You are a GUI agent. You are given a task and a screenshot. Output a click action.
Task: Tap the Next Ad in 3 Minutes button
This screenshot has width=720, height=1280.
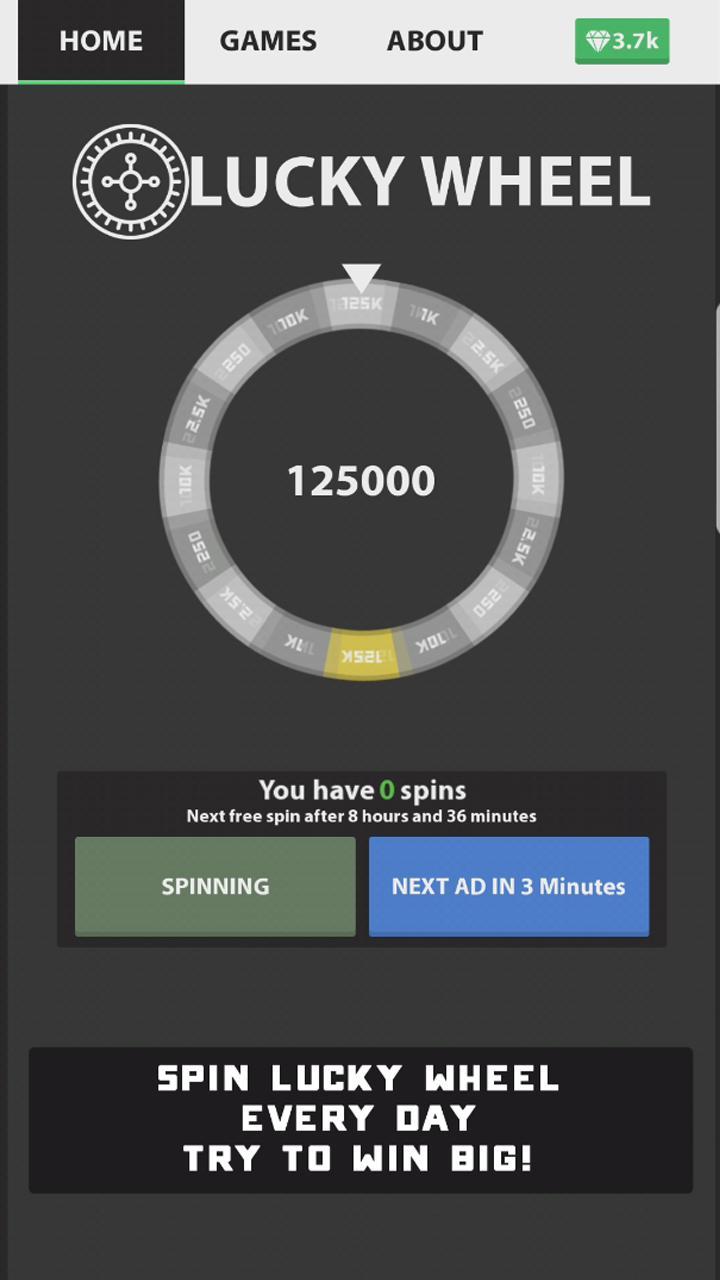[x=508, y=886]
